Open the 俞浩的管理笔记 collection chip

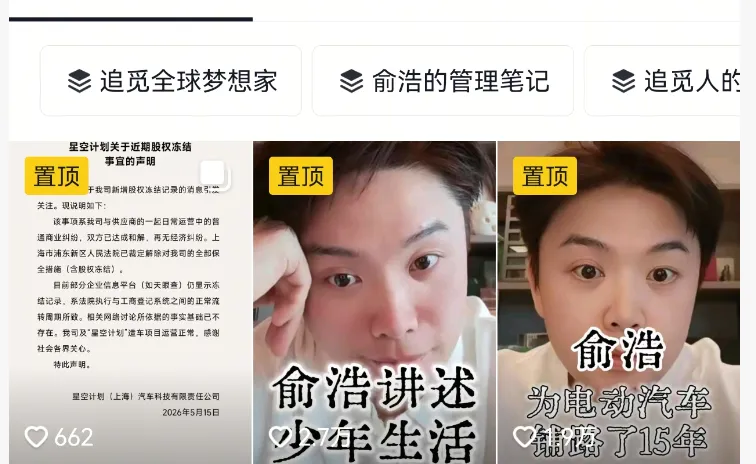coord(443,81)
